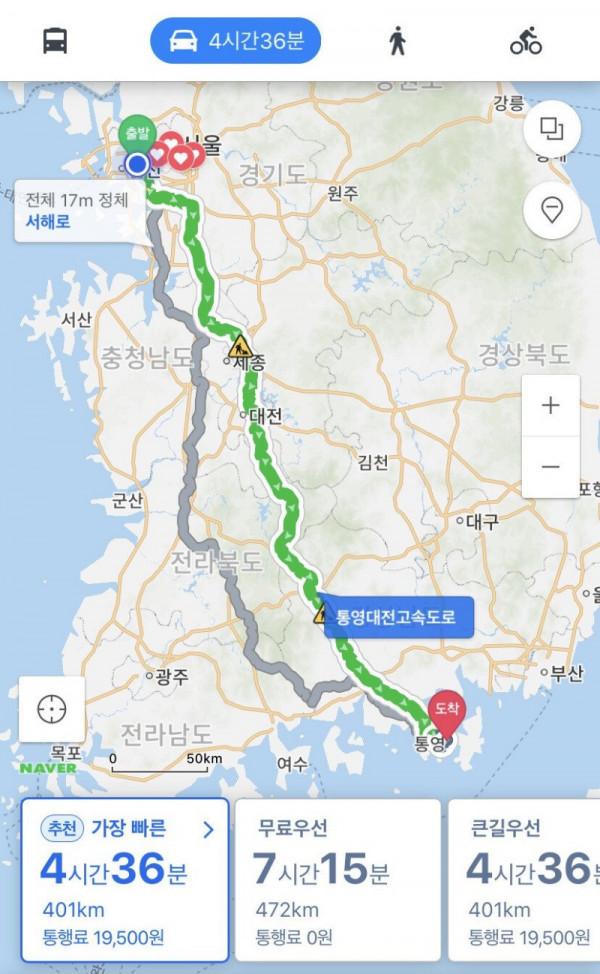Tap the 통영대전고속도로 route label
Image resolution: width=600 pixels, height=974 pixels.
(x=397, y=617)
